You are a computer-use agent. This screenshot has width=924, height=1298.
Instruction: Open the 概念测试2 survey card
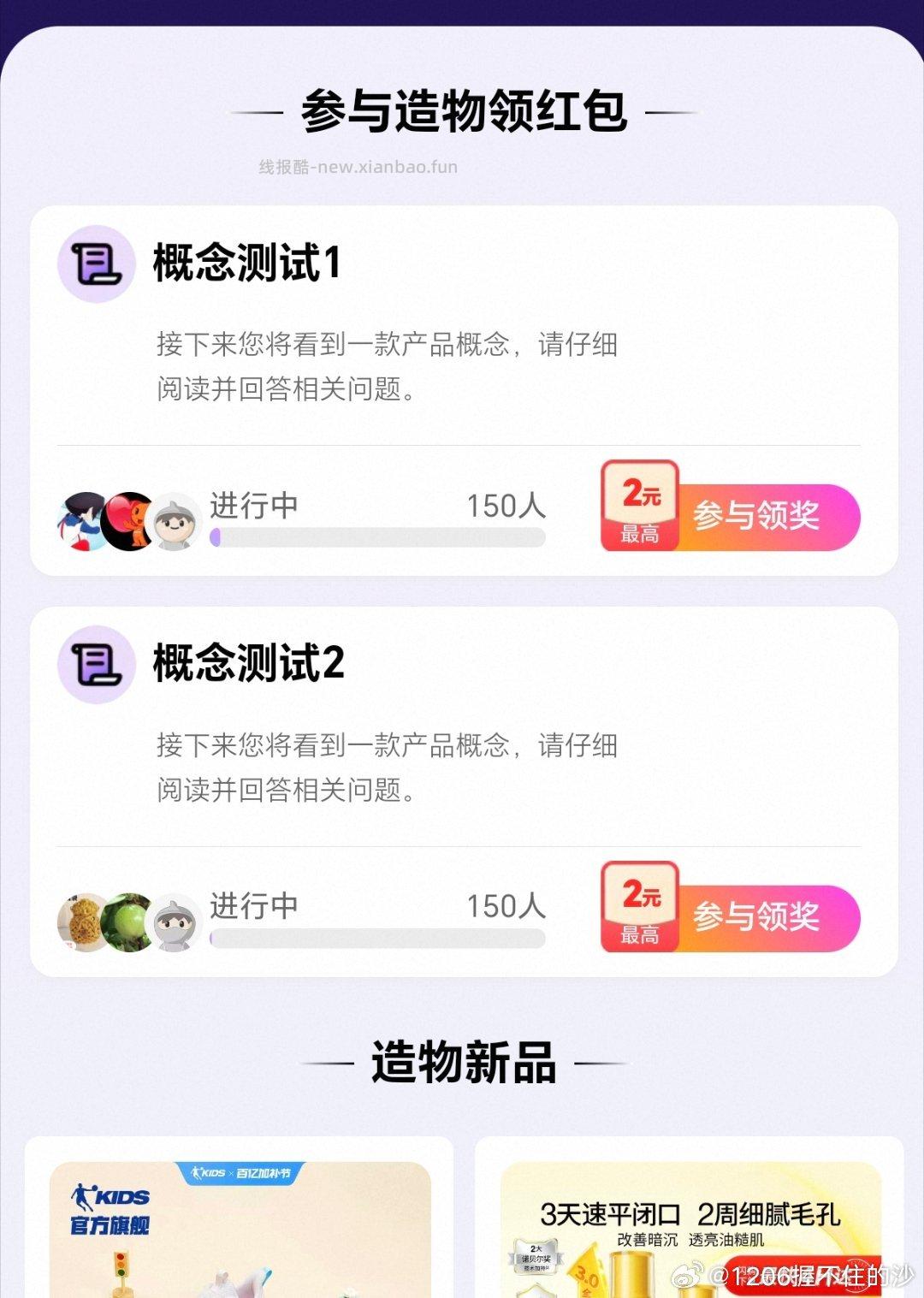pyautogui.click(x=385, y=727)
